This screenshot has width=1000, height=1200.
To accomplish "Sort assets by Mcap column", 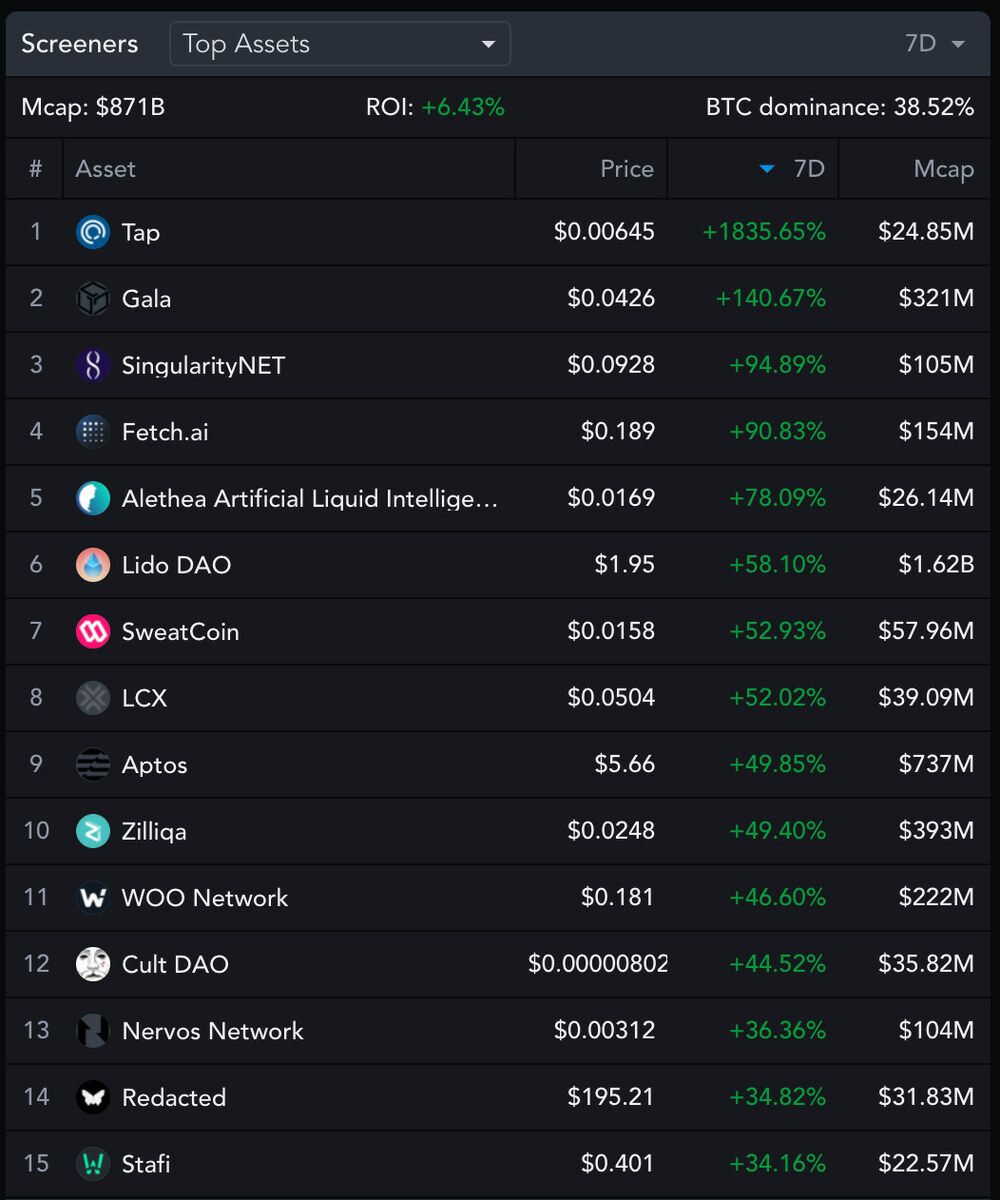I will coord(943,169).
